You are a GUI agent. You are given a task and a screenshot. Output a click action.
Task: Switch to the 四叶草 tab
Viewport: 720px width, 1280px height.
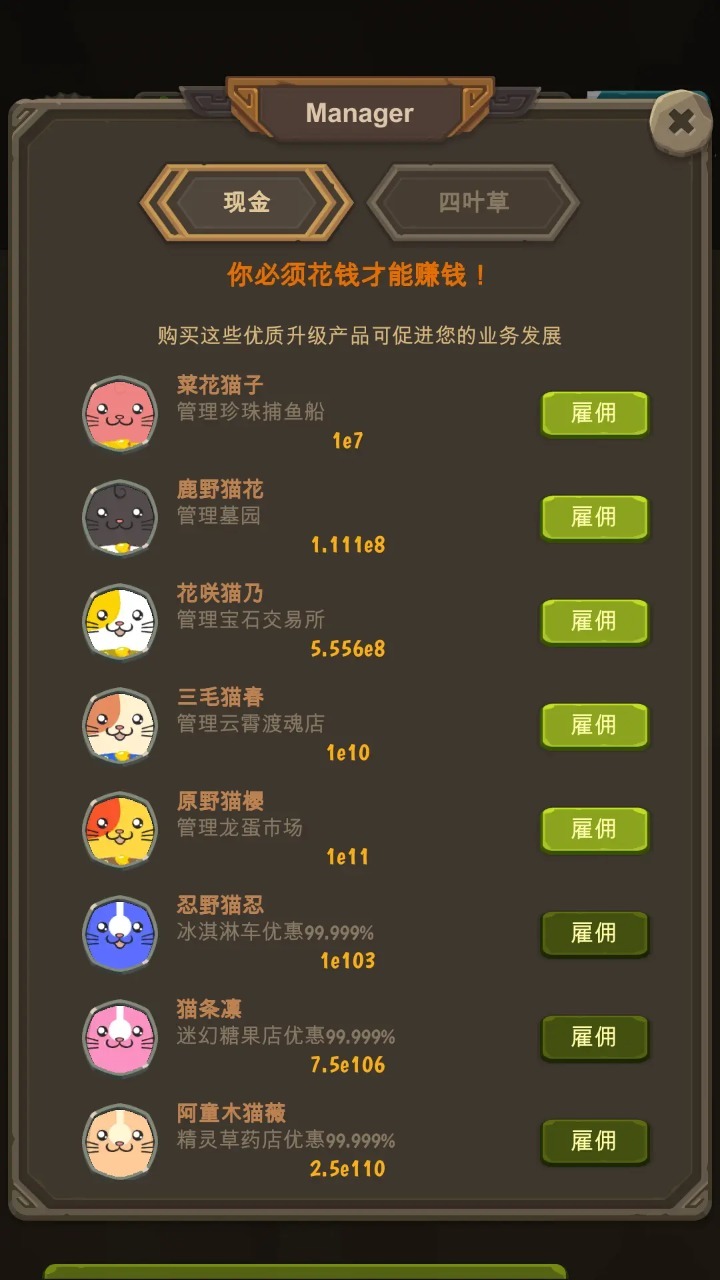point(473,202)
